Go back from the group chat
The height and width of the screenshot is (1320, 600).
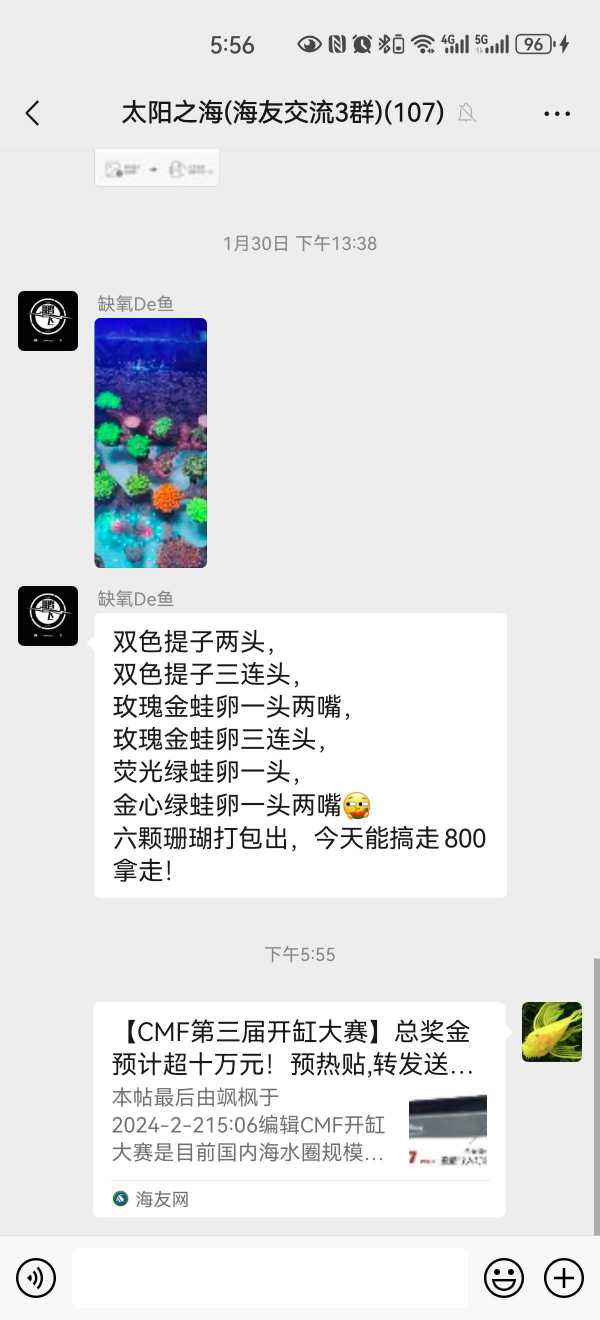click(x=33, y=113)
